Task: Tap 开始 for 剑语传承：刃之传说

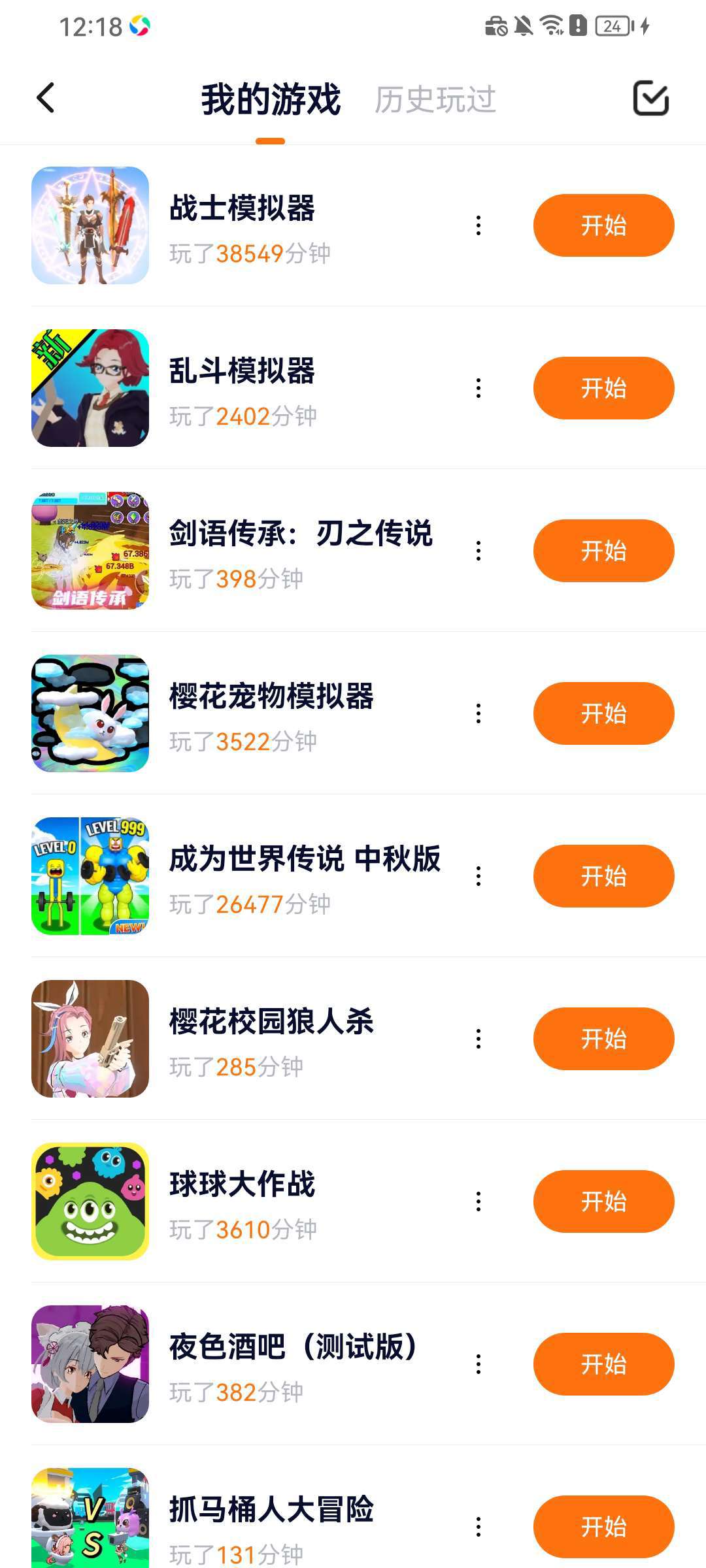Action: (603, 551)
